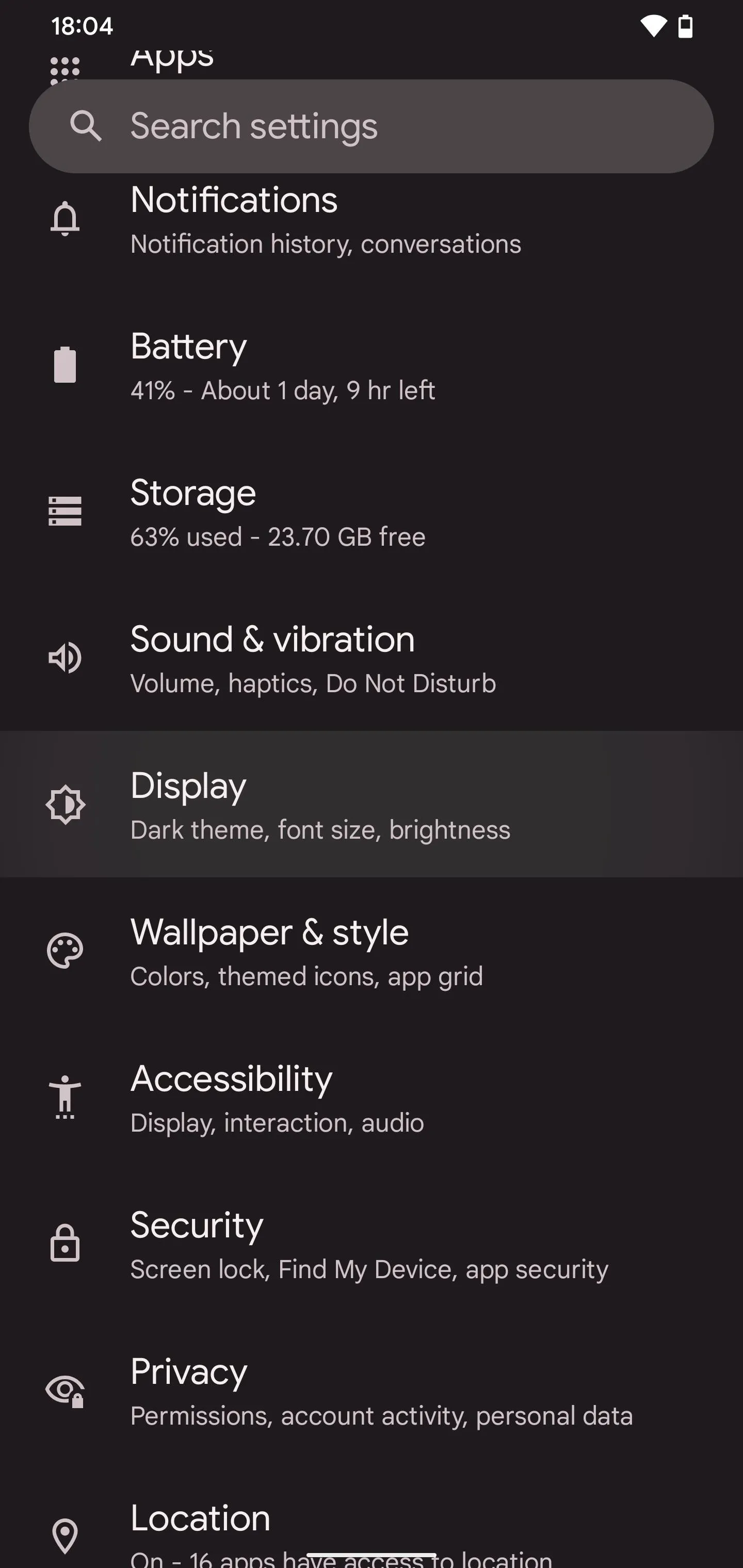Open the Security settings row
The image size is (743, 1568).
[x=372, y=1244]
